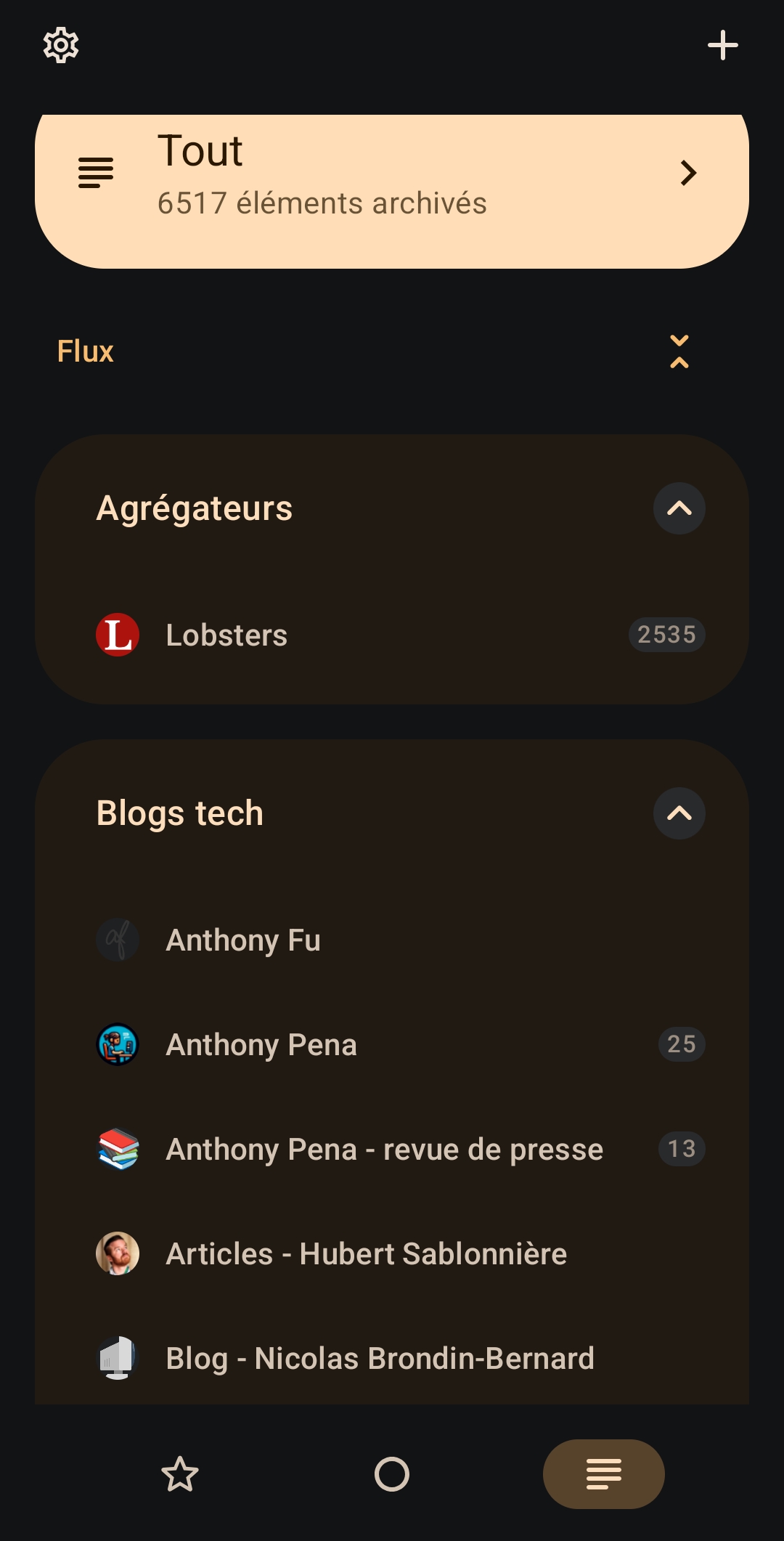This screenshot has width=784, height=1541.
Task: Open the starred items tab
Action: point(179,1474)
